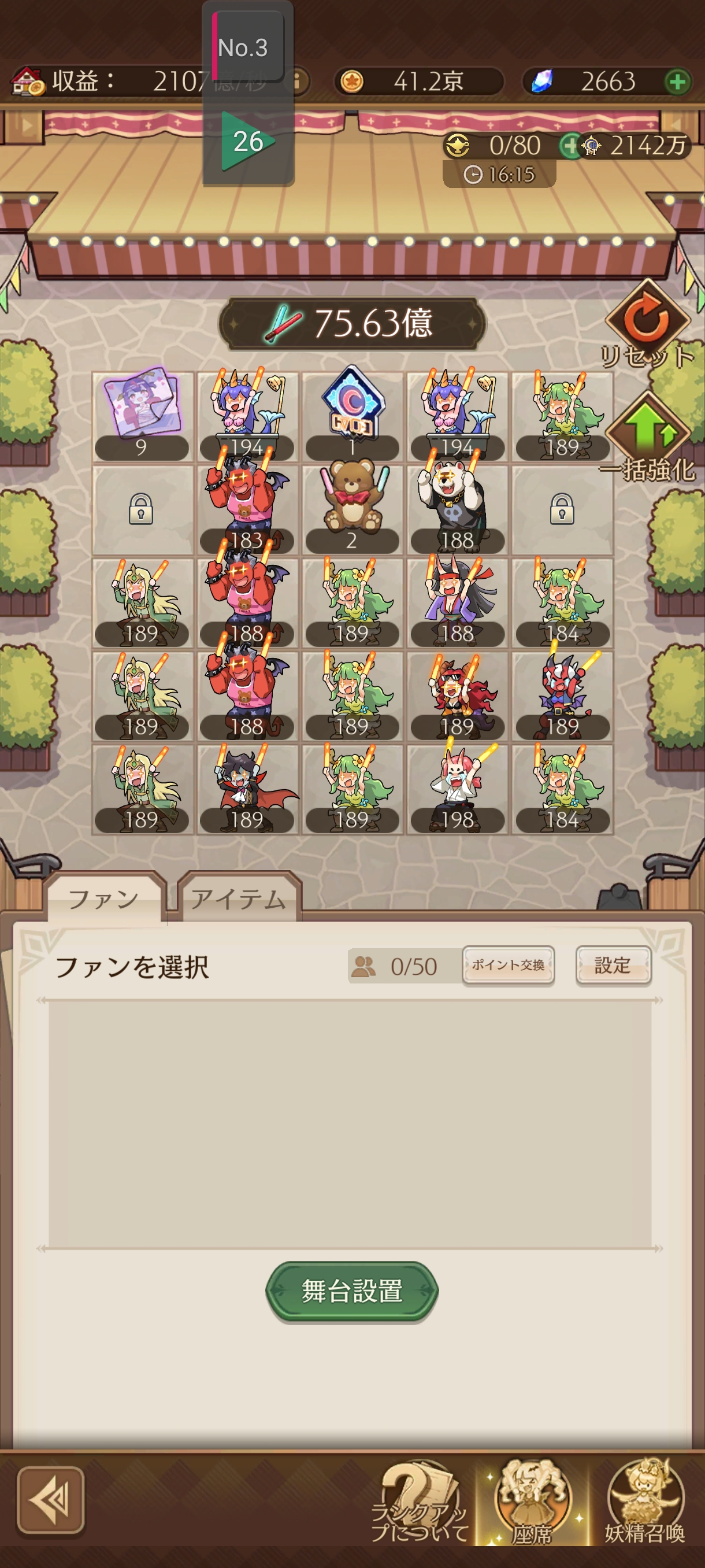
Task: Go back with the double-arrow button
Action: point(50,1500)
